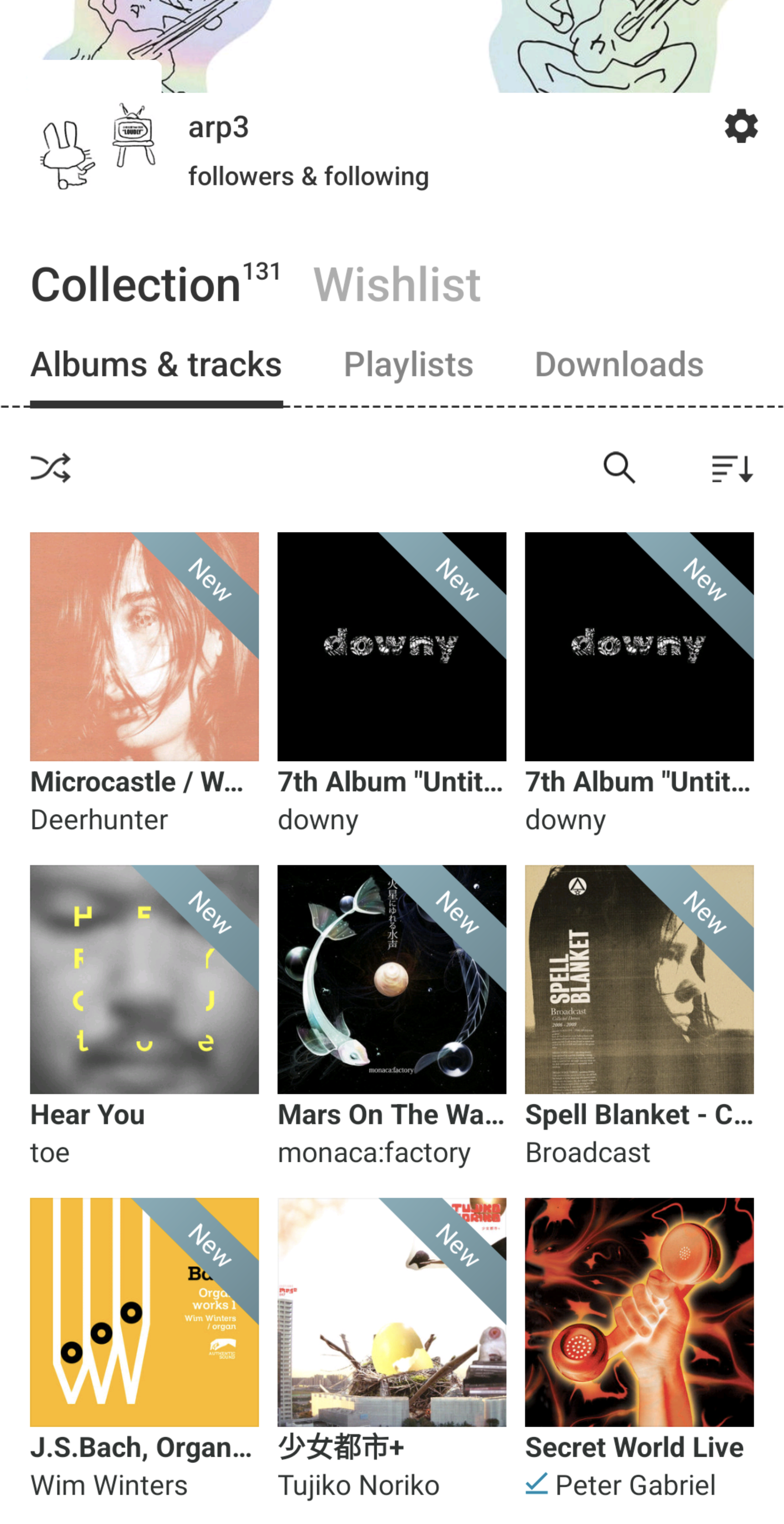Open Hear You album by toe
This screenshot has height=1524, width=784.
click(x=144, y=979)
